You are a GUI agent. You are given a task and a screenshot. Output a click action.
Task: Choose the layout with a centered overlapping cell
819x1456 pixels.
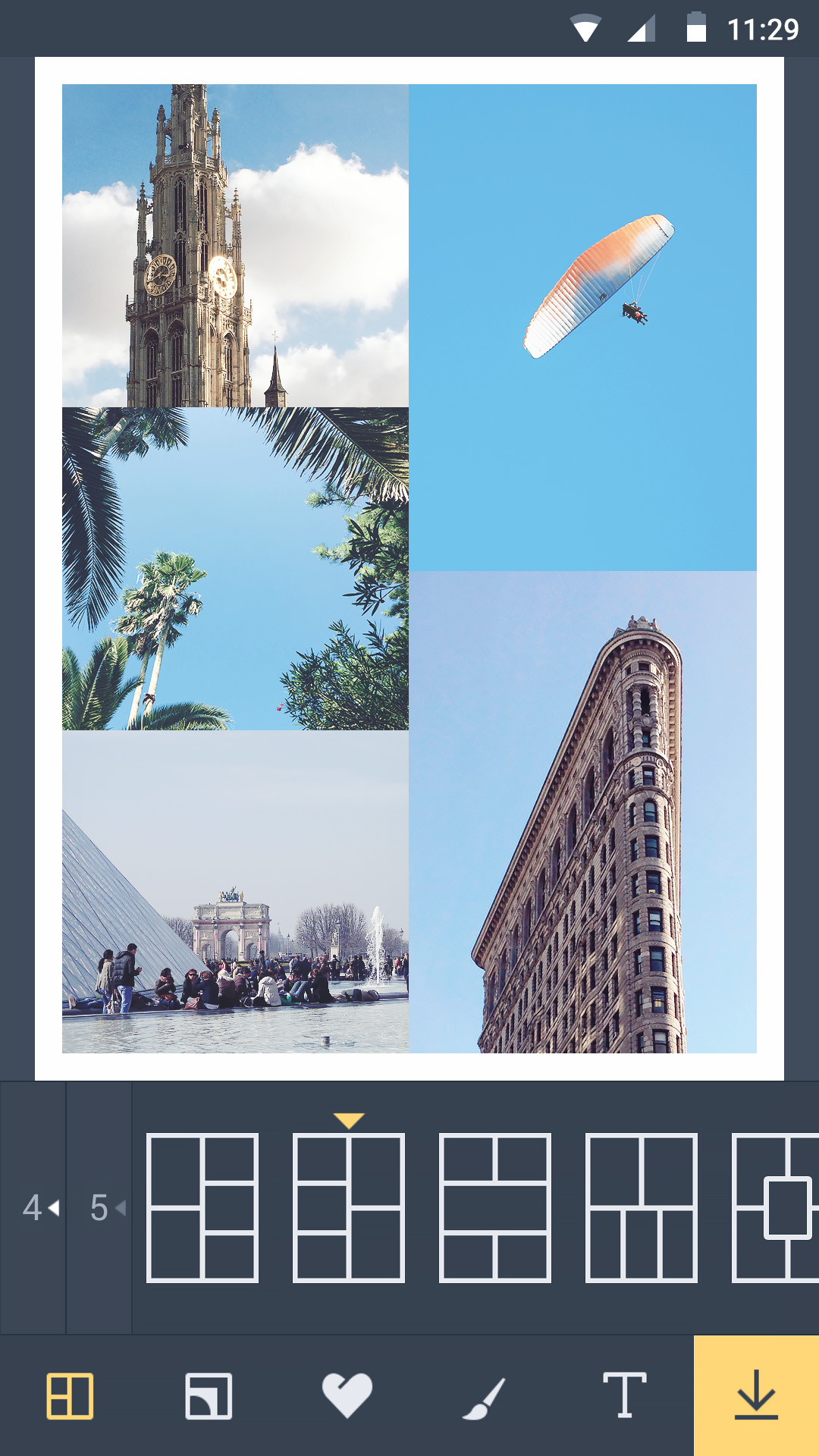(x=777, y=1207)
